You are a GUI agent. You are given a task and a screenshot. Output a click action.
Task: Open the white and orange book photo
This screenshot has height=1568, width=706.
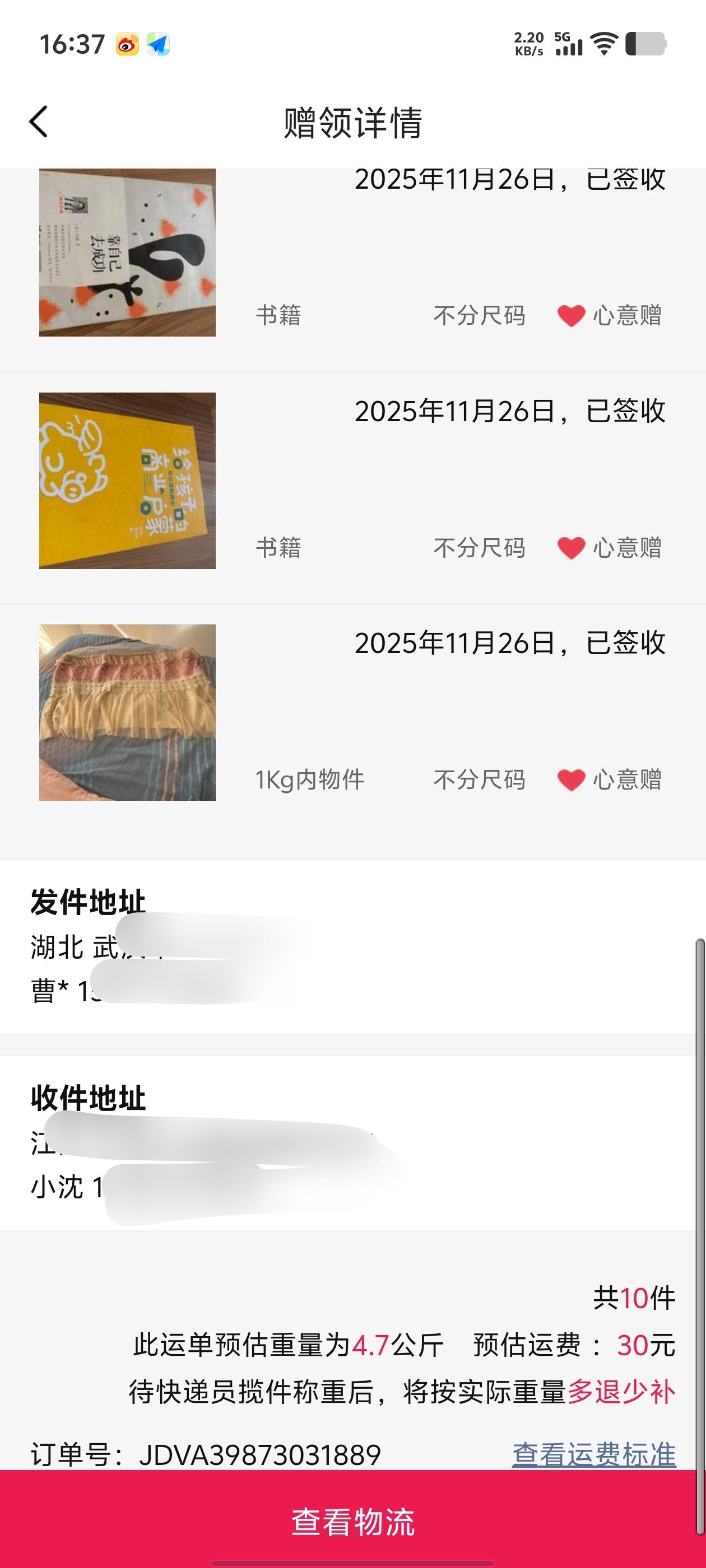click(127, 253)
